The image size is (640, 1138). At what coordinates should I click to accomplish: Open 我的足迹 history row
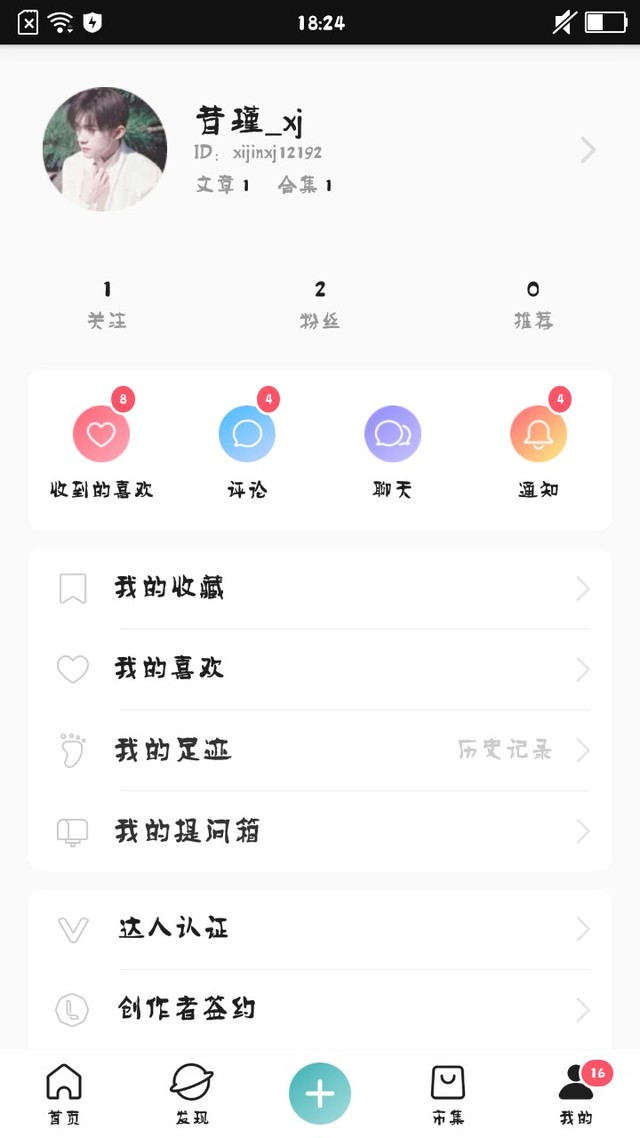pos(320,750)
